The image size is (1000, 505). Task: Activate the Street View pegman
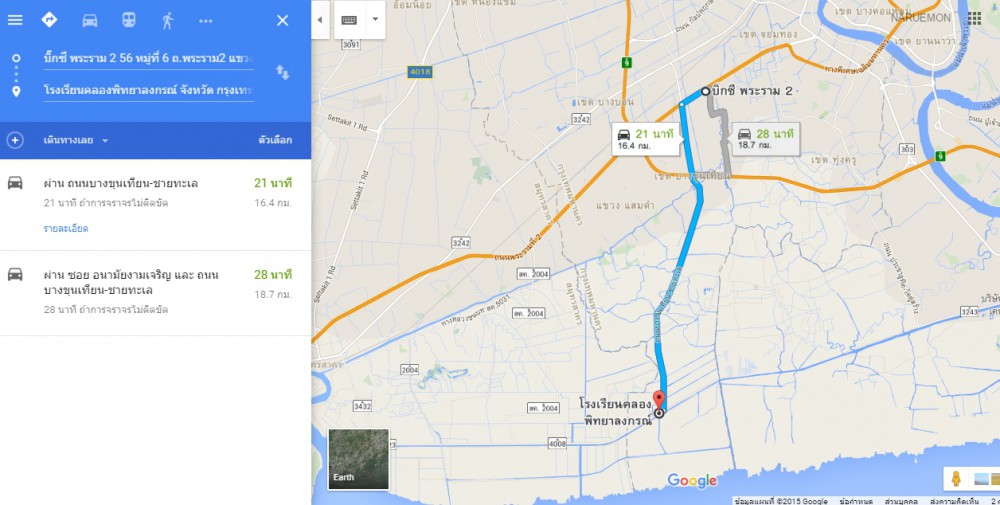pyautogui.click(x=956, y=479)
